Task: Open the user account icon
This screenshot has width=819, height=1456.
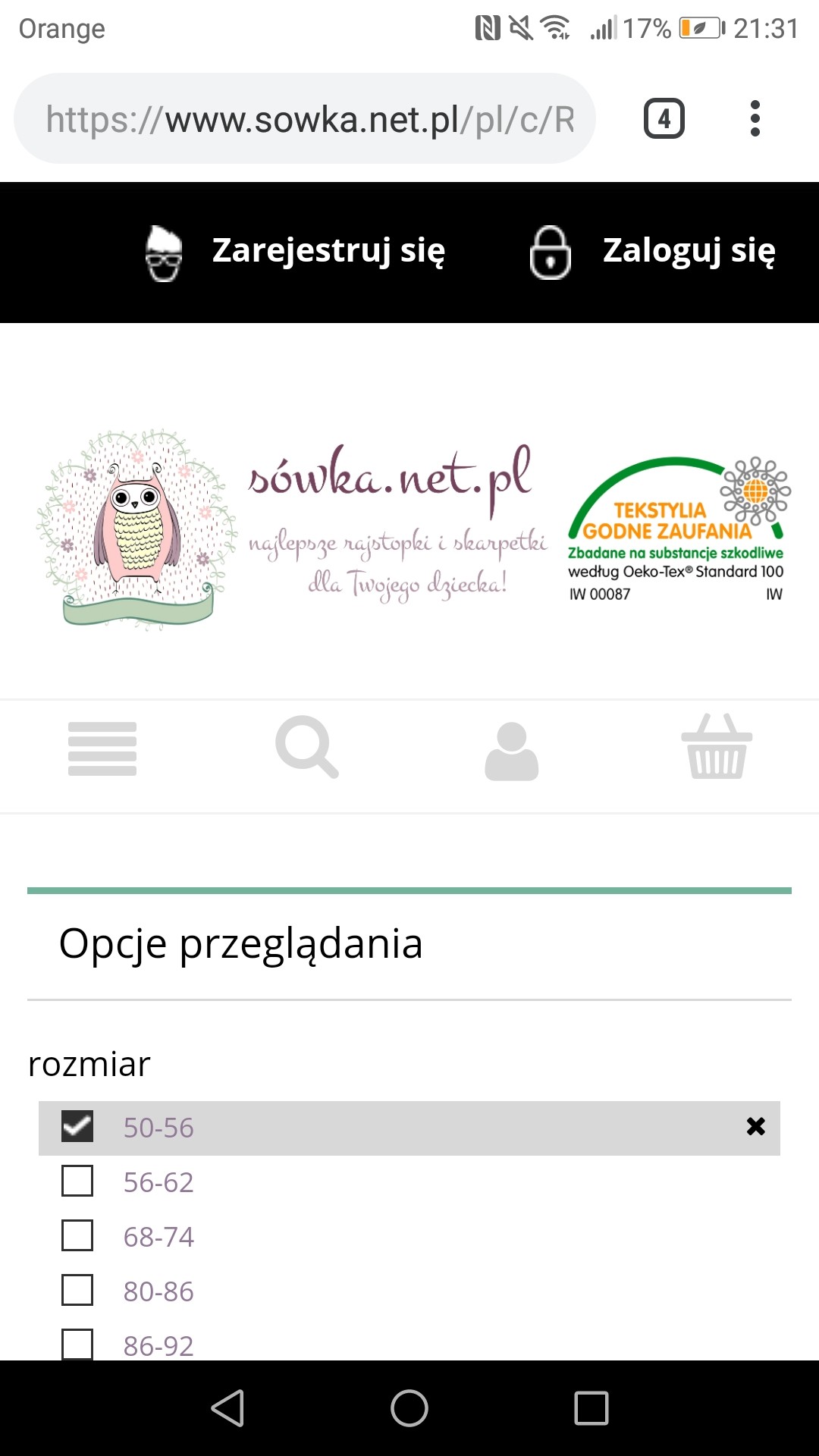Action: (x=512, y=751)
